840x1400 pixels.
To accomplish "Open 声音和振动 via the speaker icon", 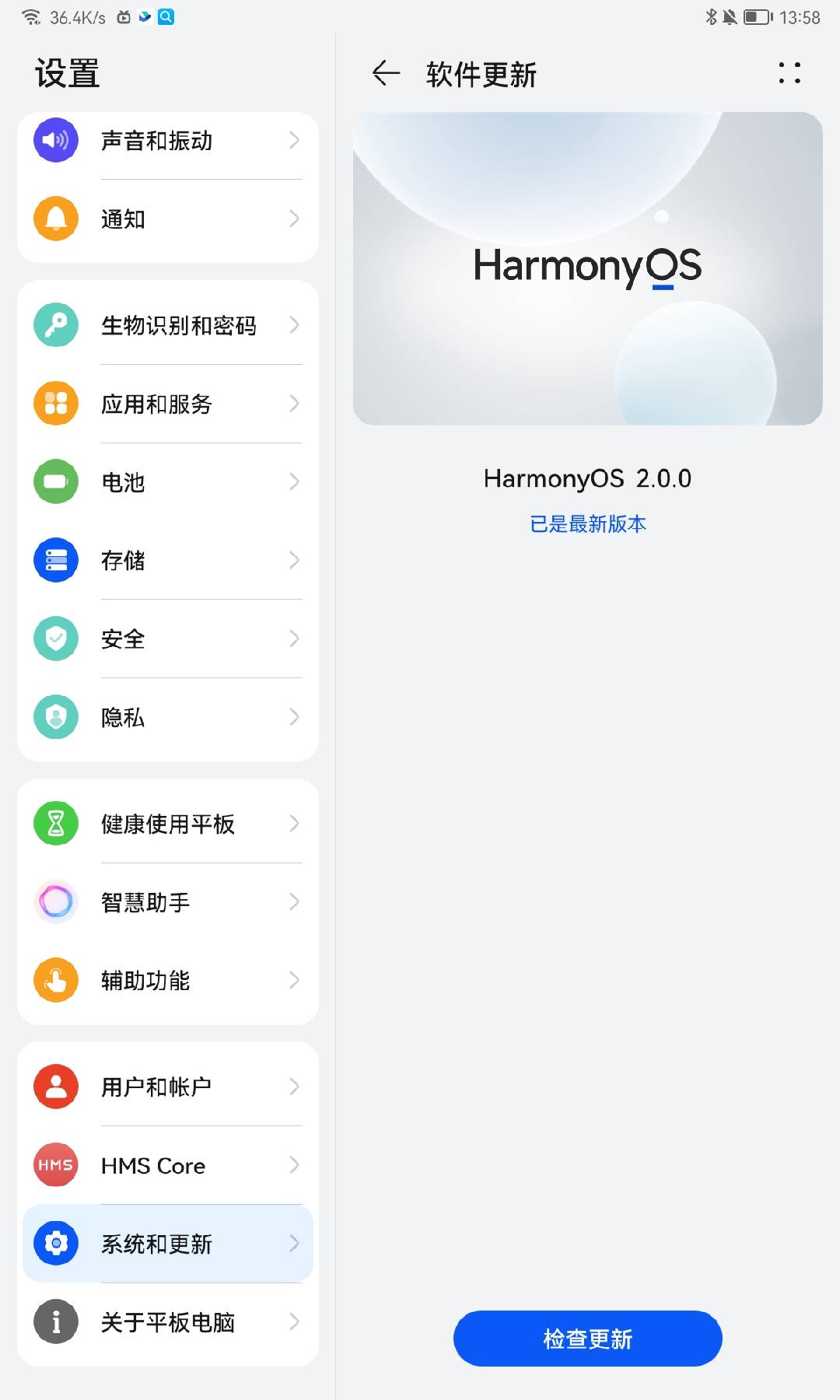I will pos(55,141).
